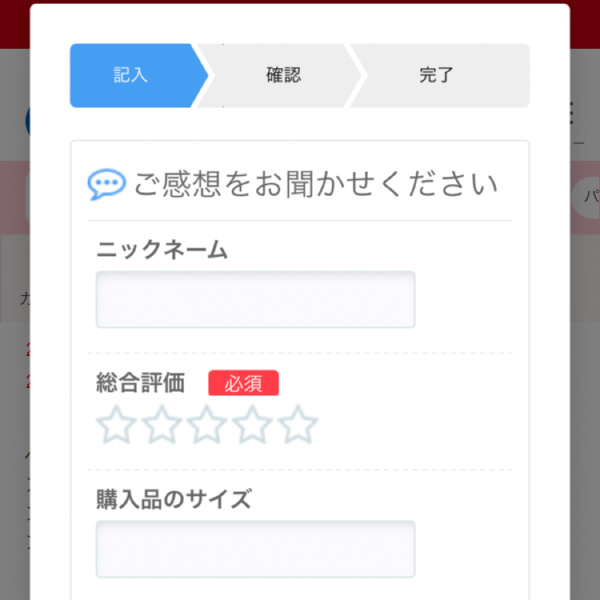Rate three stars for 総合評価
Image resolution: width=600 pixels, height=600 pixels.
click(207, 425)
